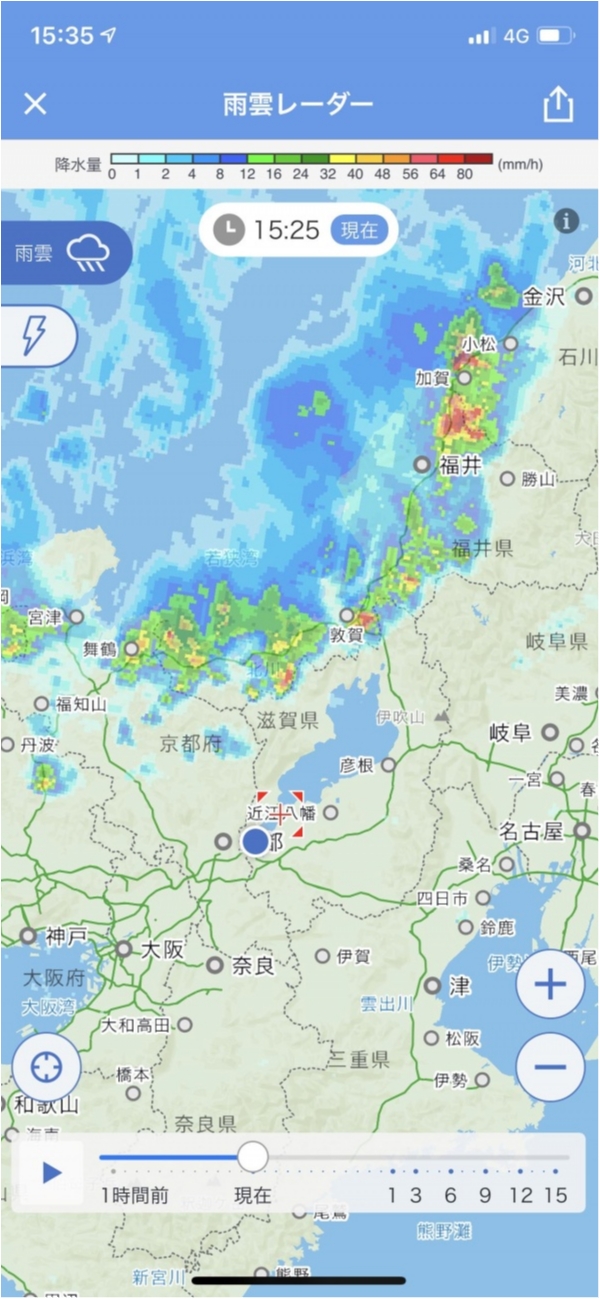The height and width of the screenshot is (1299, 600).
Task: Tap the 現在 current time badge
Action: (x=359, y=230)
